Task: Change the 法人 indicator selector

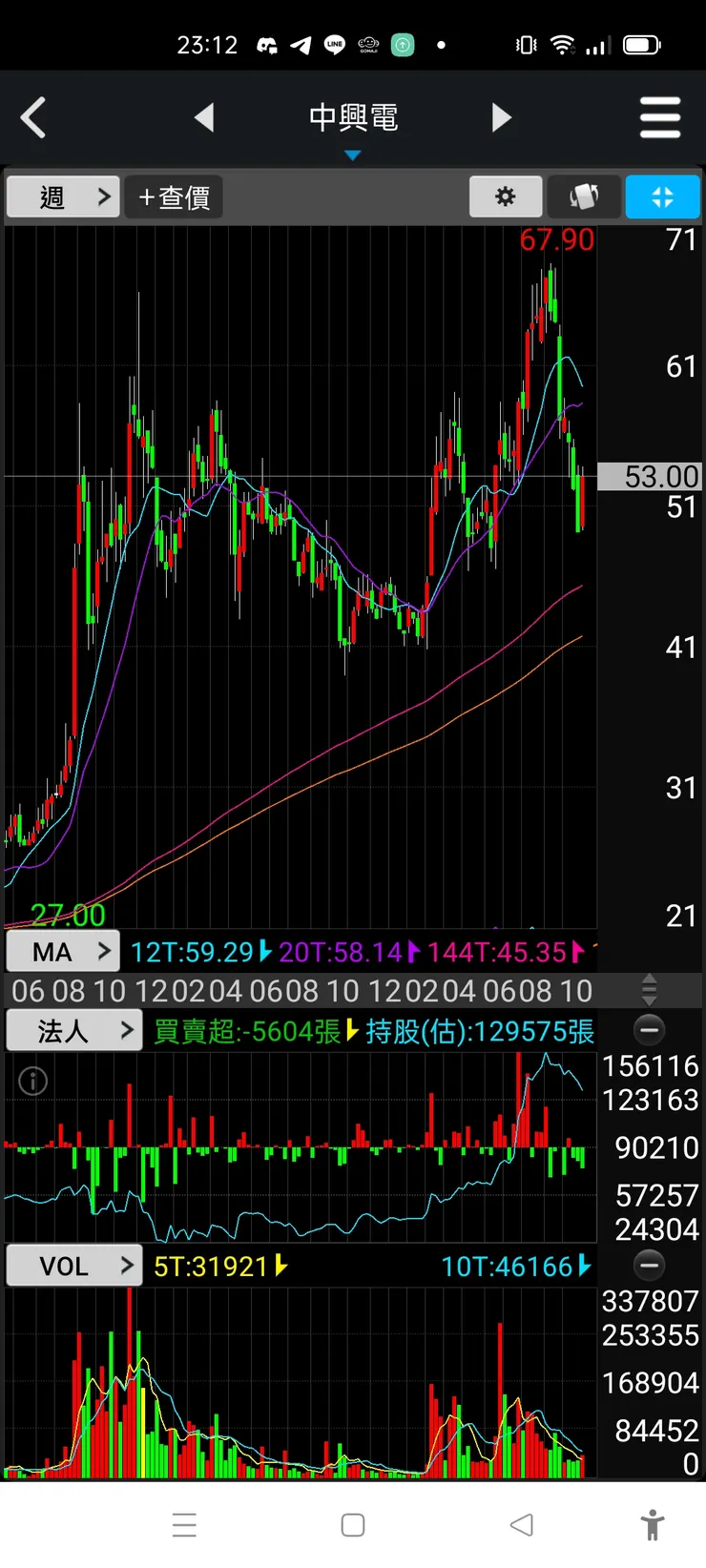Action: tap(73, 1031)
